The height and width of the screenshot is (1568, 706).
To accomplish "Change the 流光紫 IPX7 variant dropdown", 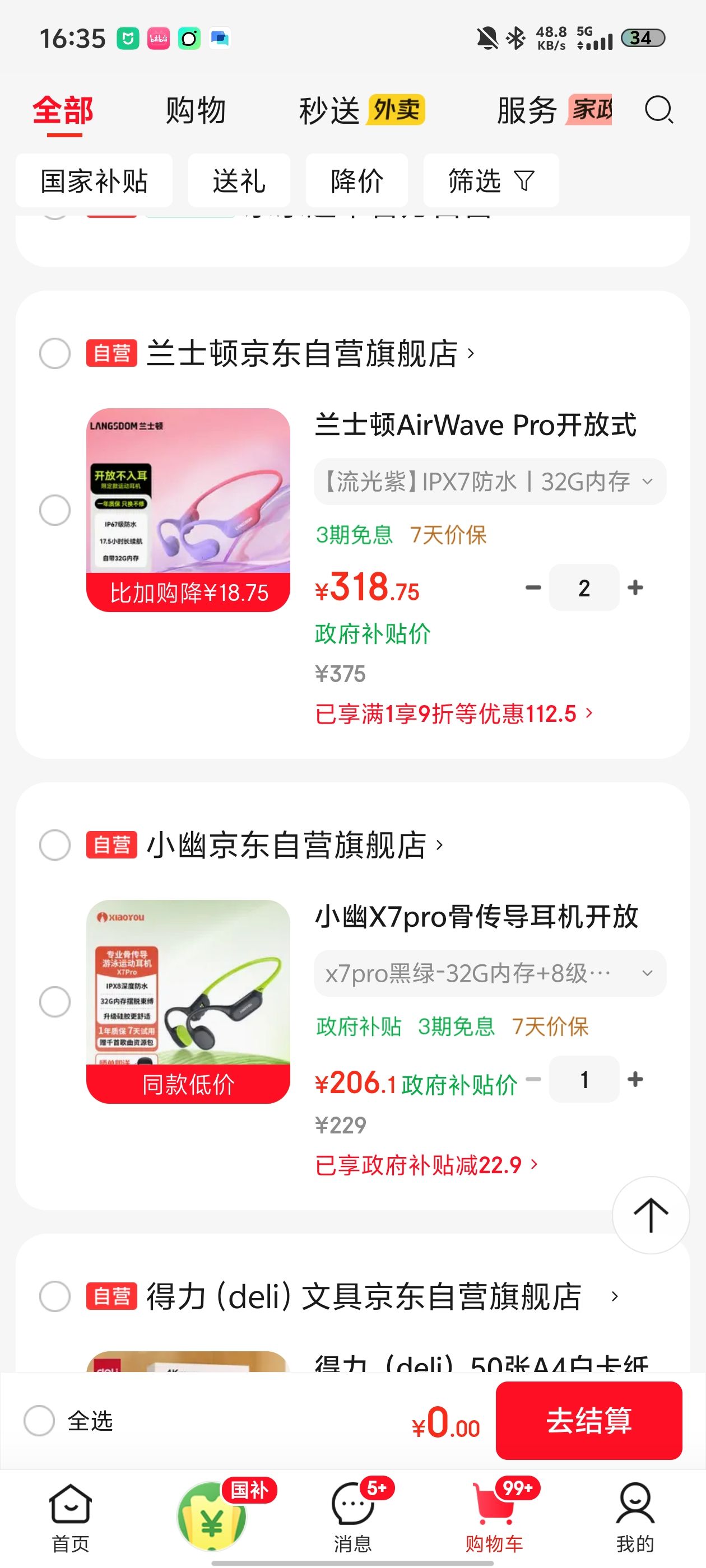I will pyautogui.click(x=490, y=482).
